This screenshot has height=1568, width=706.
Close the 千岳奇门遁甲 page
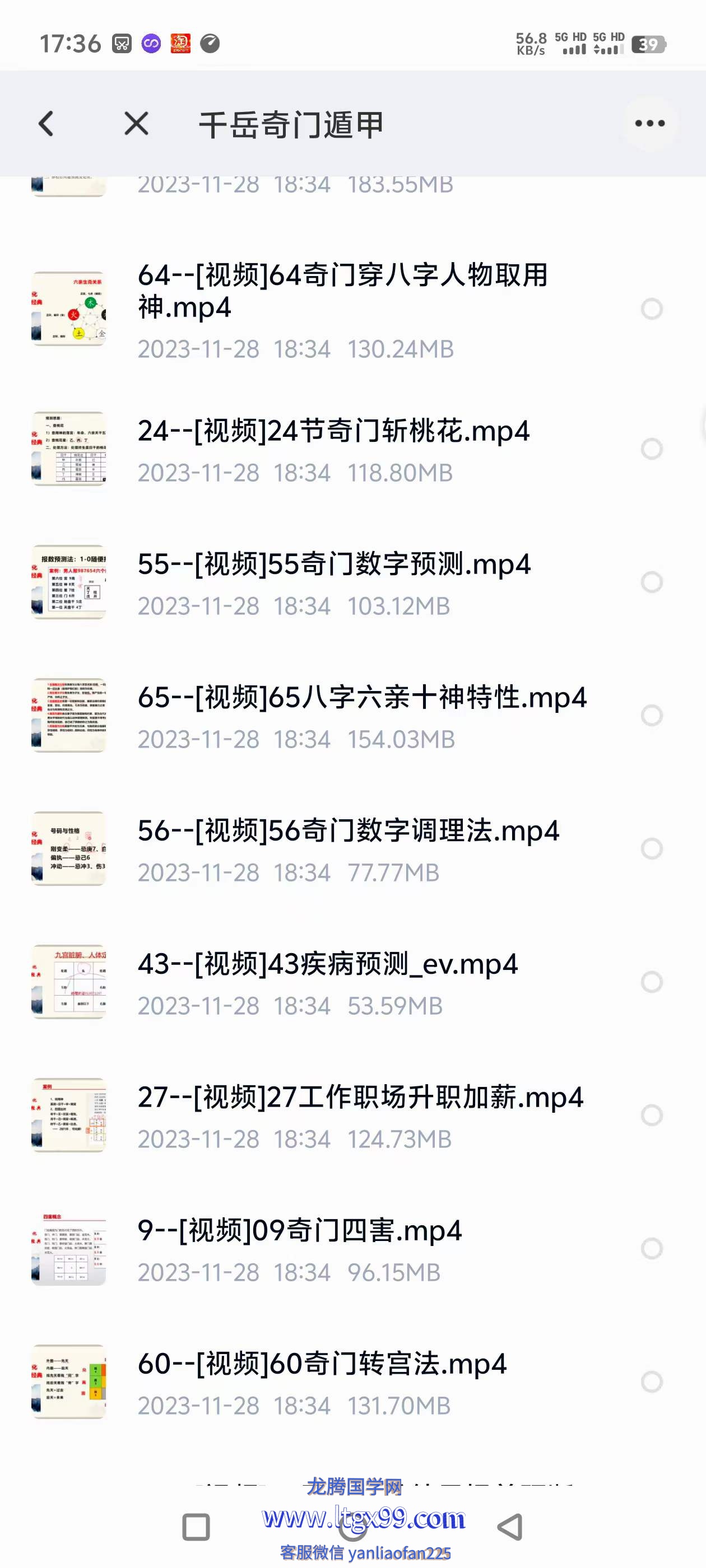coord(136,124)
